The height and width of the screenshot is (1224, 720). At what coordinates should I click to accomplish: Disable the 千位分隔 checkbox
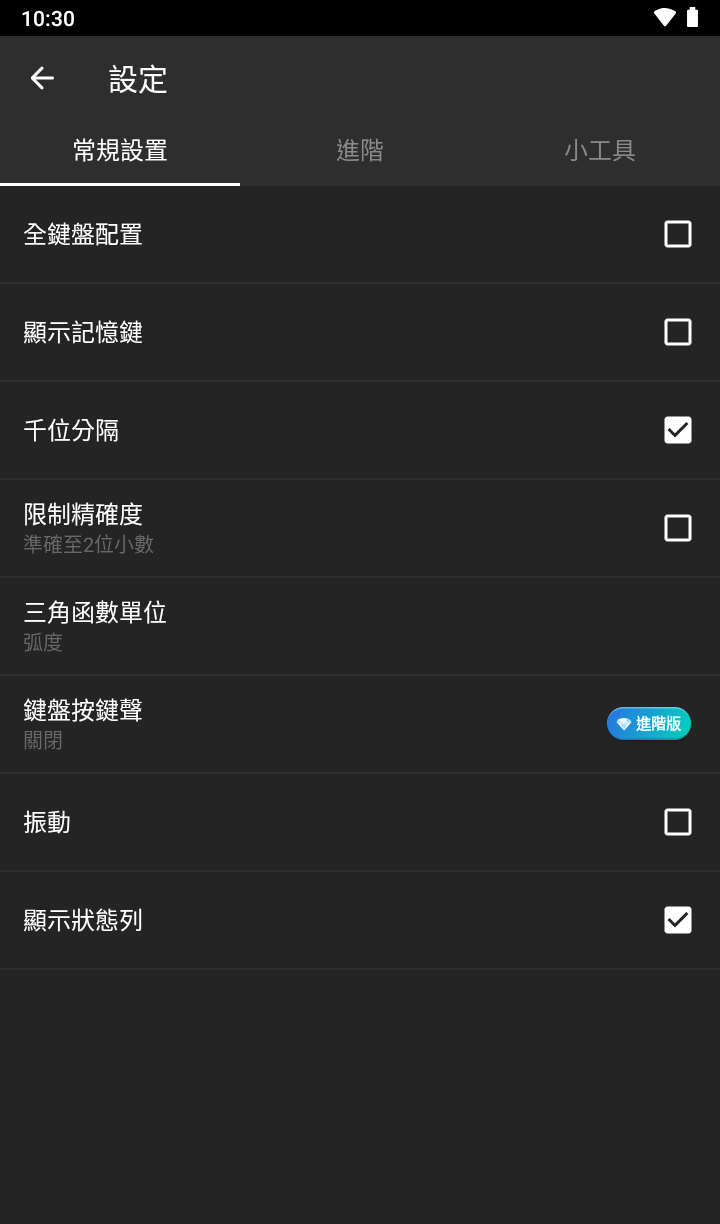click(x=677, y=429)
